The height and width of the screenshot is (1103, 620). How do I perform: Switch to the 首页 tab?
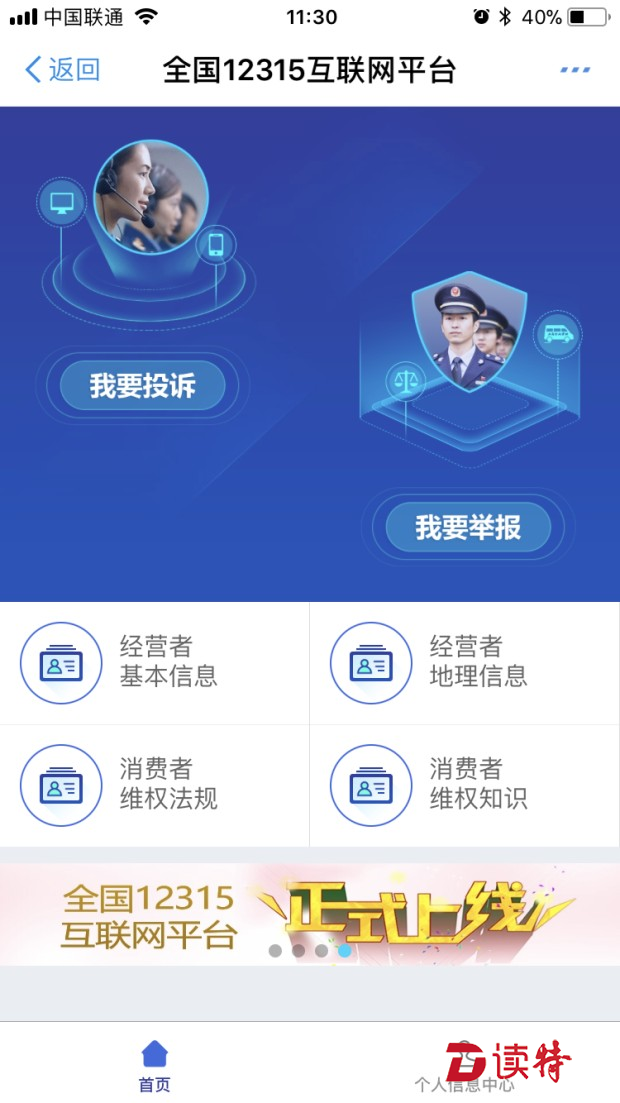[x=154, y=1065]
